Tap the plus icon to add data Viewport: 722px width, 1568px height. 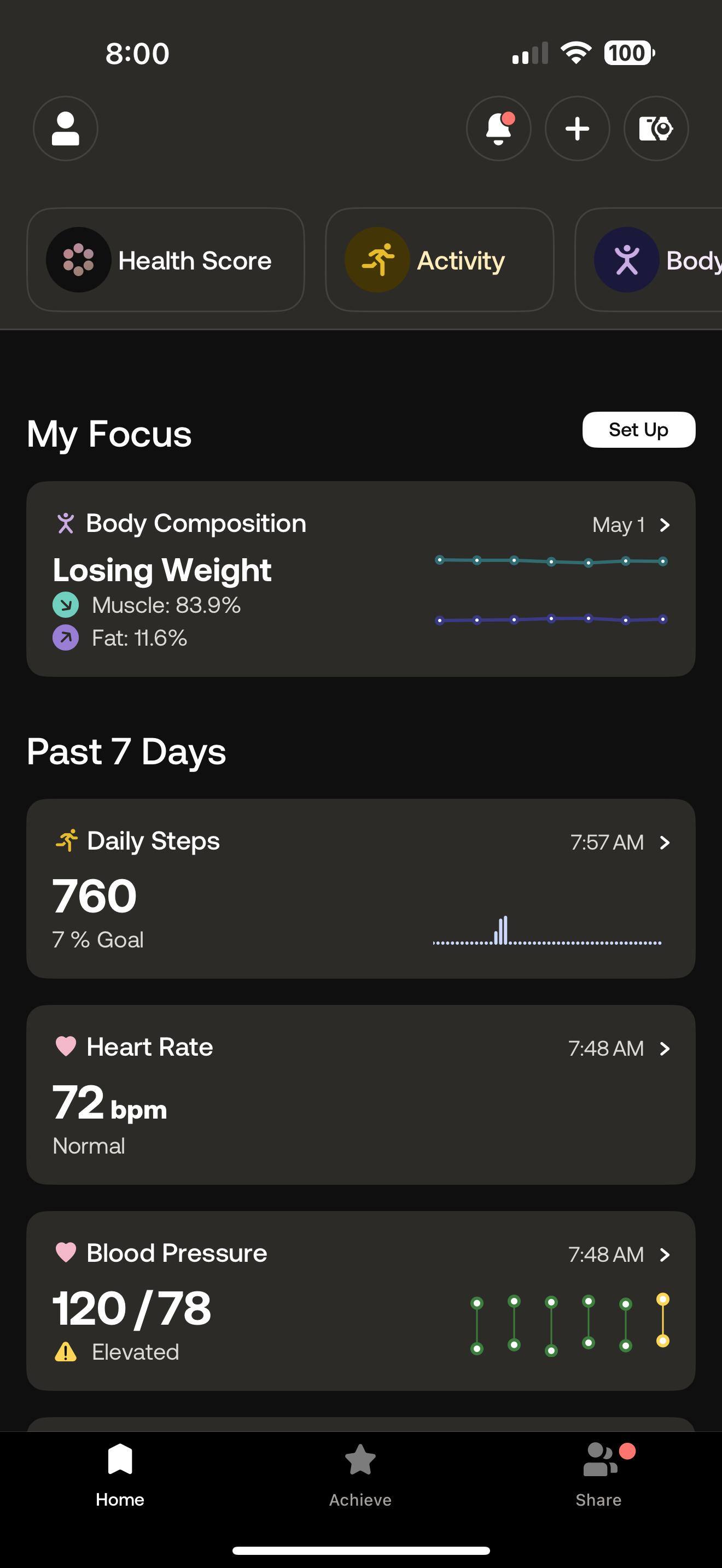(x=577, y=128)
